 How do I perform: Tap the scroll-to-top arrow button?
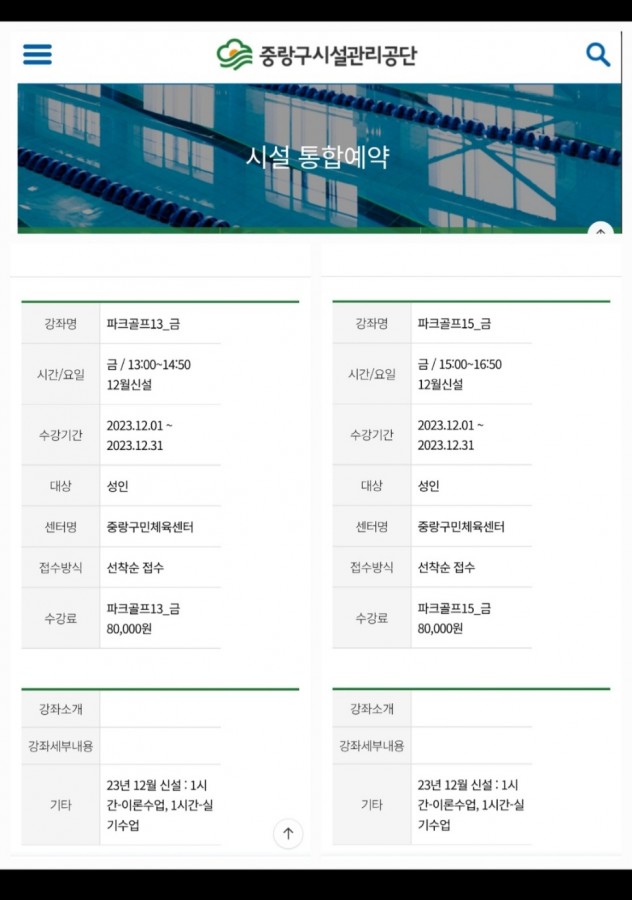point(288,833)
